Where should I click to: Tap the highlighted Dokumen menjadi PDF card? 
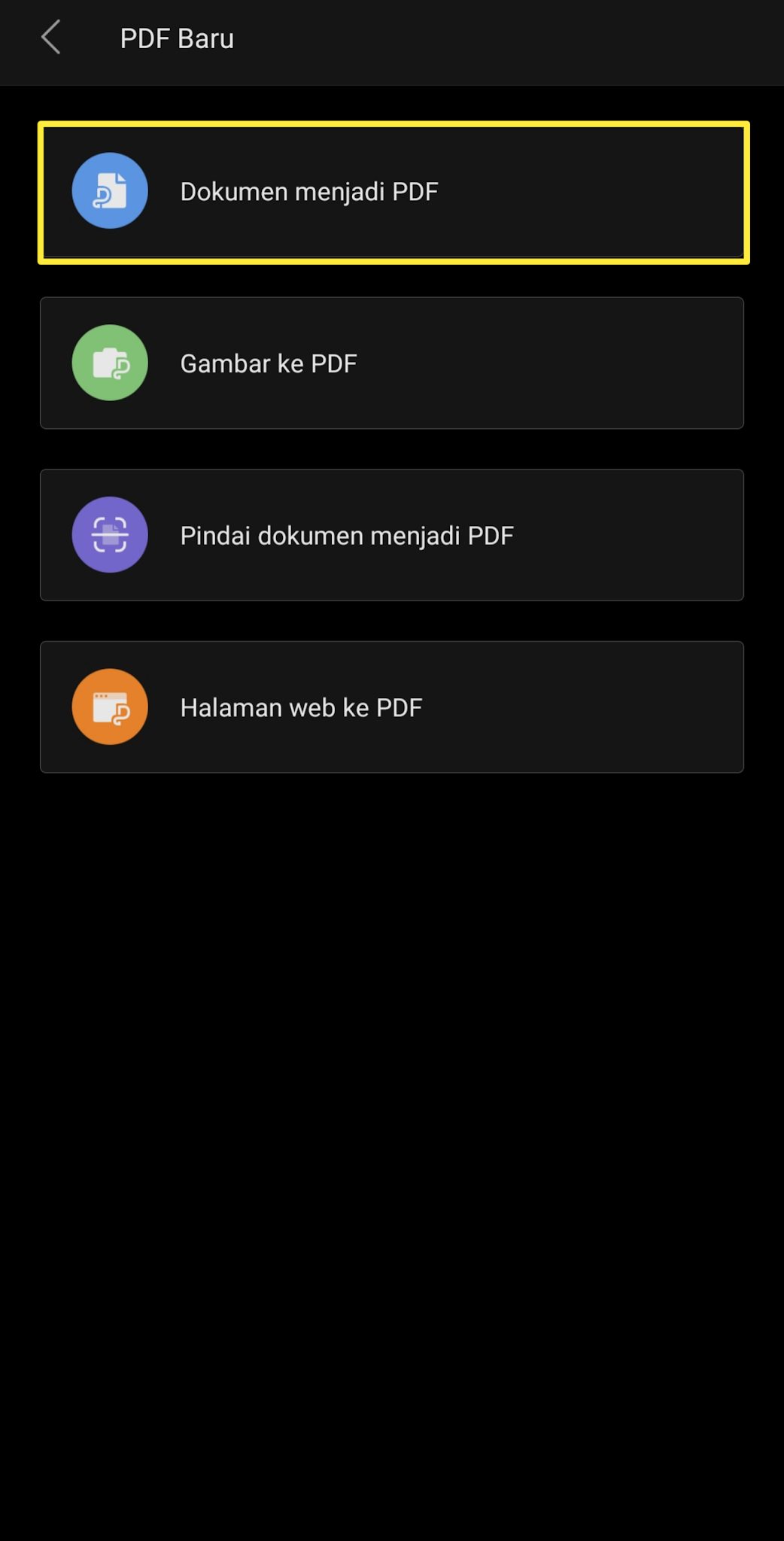391,190
